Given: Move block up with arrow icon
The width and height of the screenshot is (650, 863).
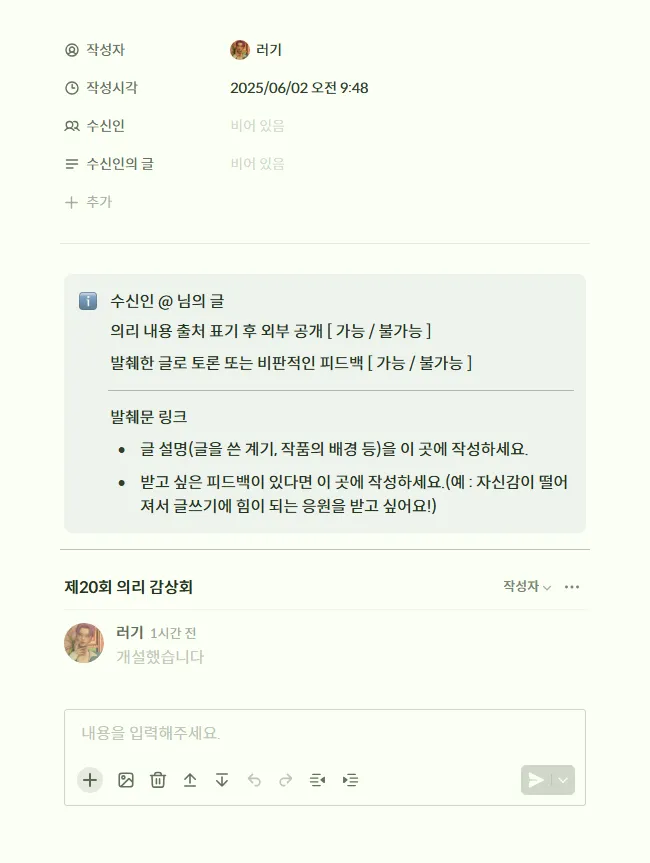Looking at the screenshot, I should point(190,780).
